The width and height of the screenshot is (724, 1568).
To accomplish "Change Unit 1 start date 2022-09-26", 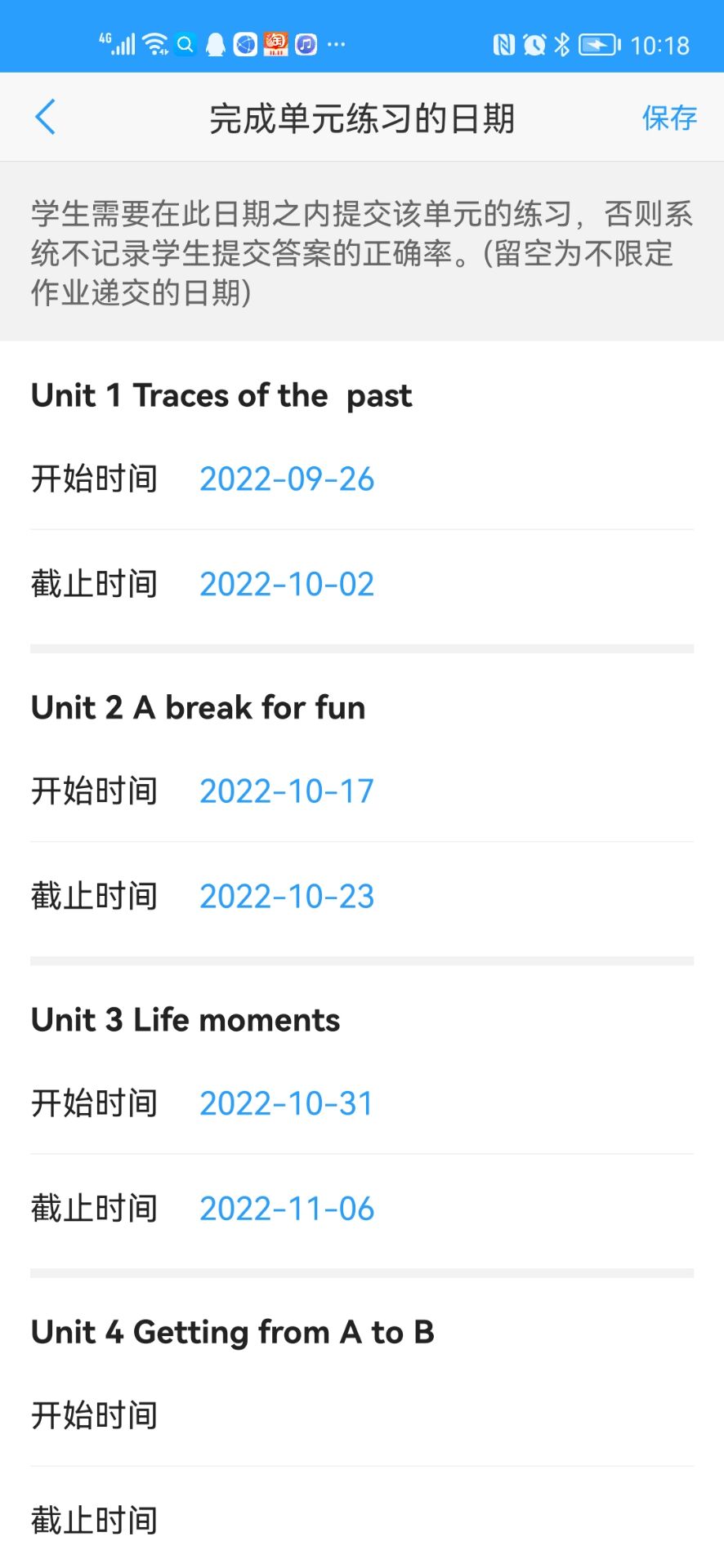I will tap(286, 479).
